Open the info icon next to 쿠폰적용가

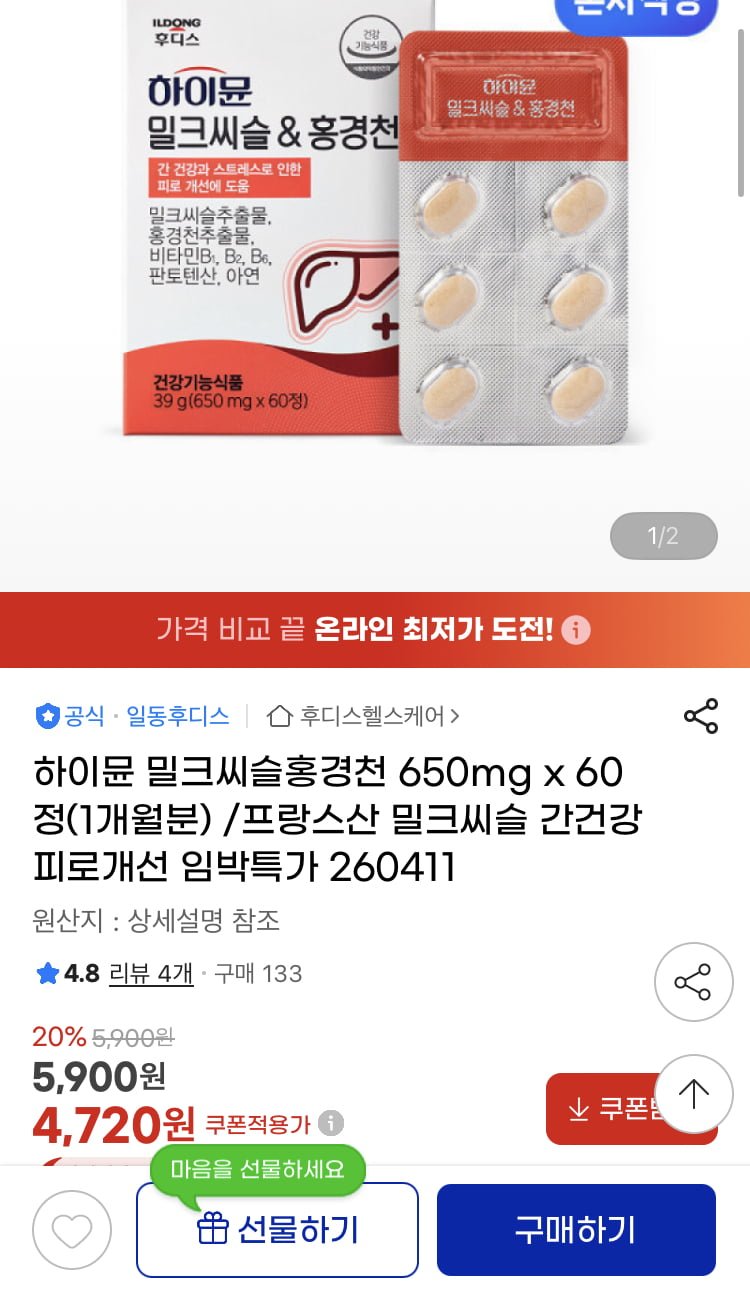pyautogui.click(x=330, y=1124)
